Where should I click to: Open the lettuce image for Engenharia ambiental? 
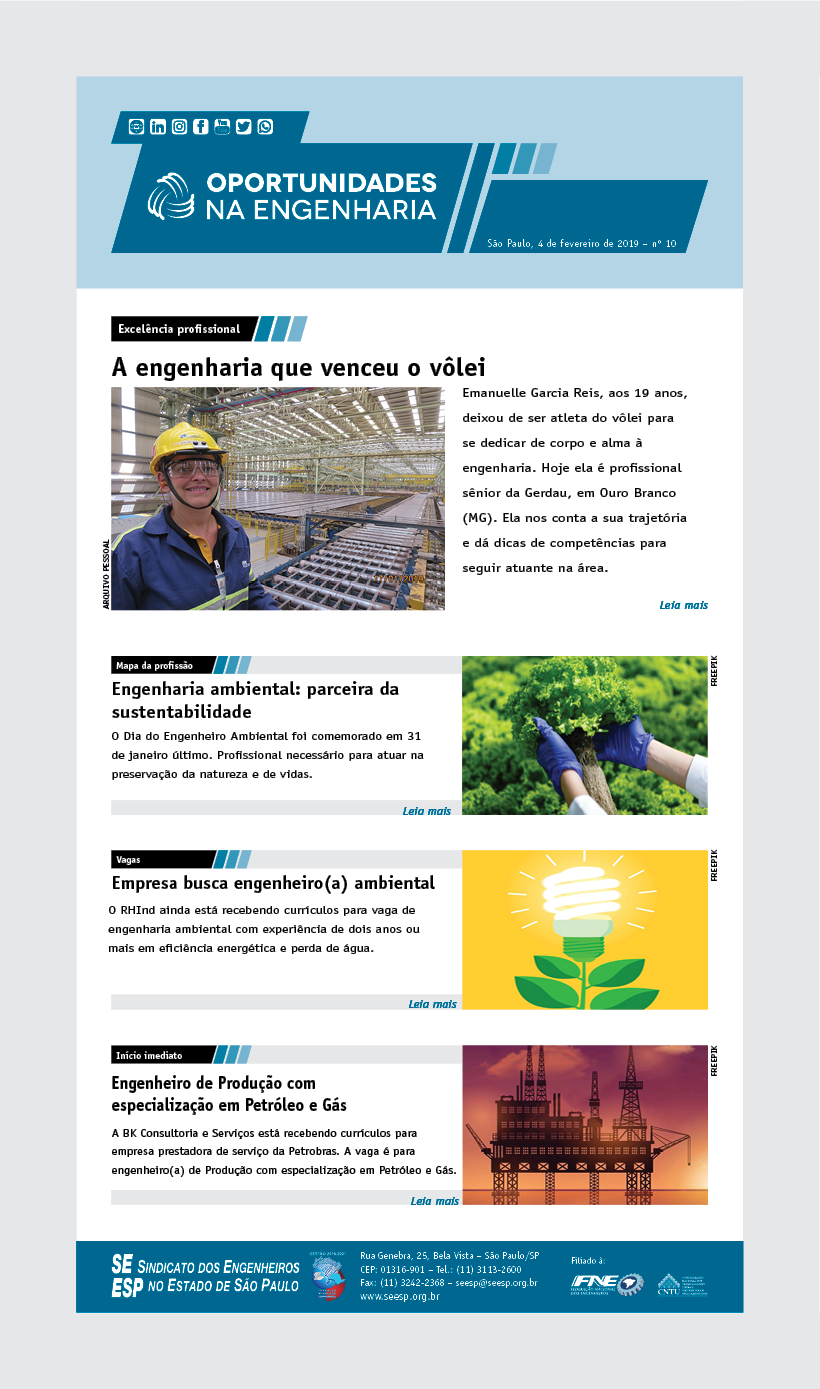click(x=584, y=735)
